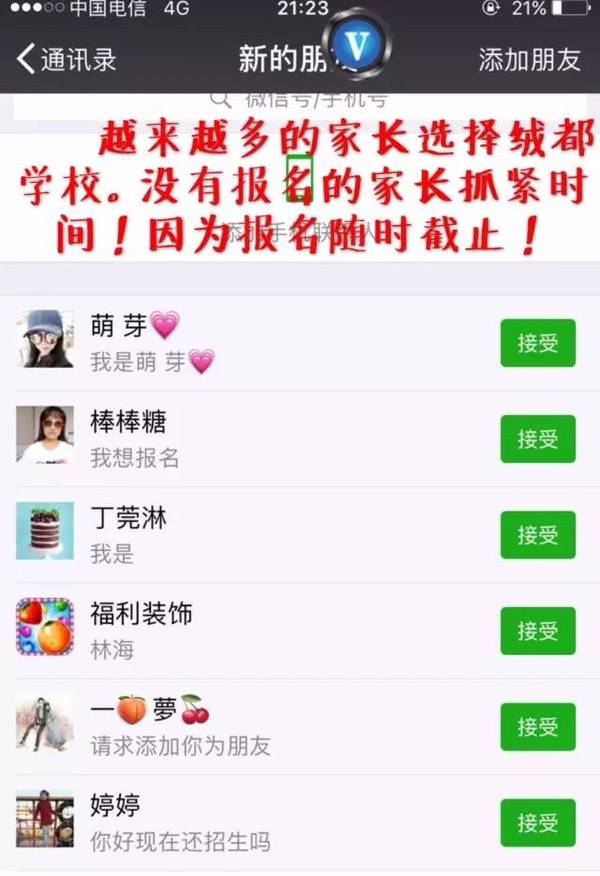Screen dimensions: 600x876
Task: Open 婷婷's request details
Action: point(250,822)
